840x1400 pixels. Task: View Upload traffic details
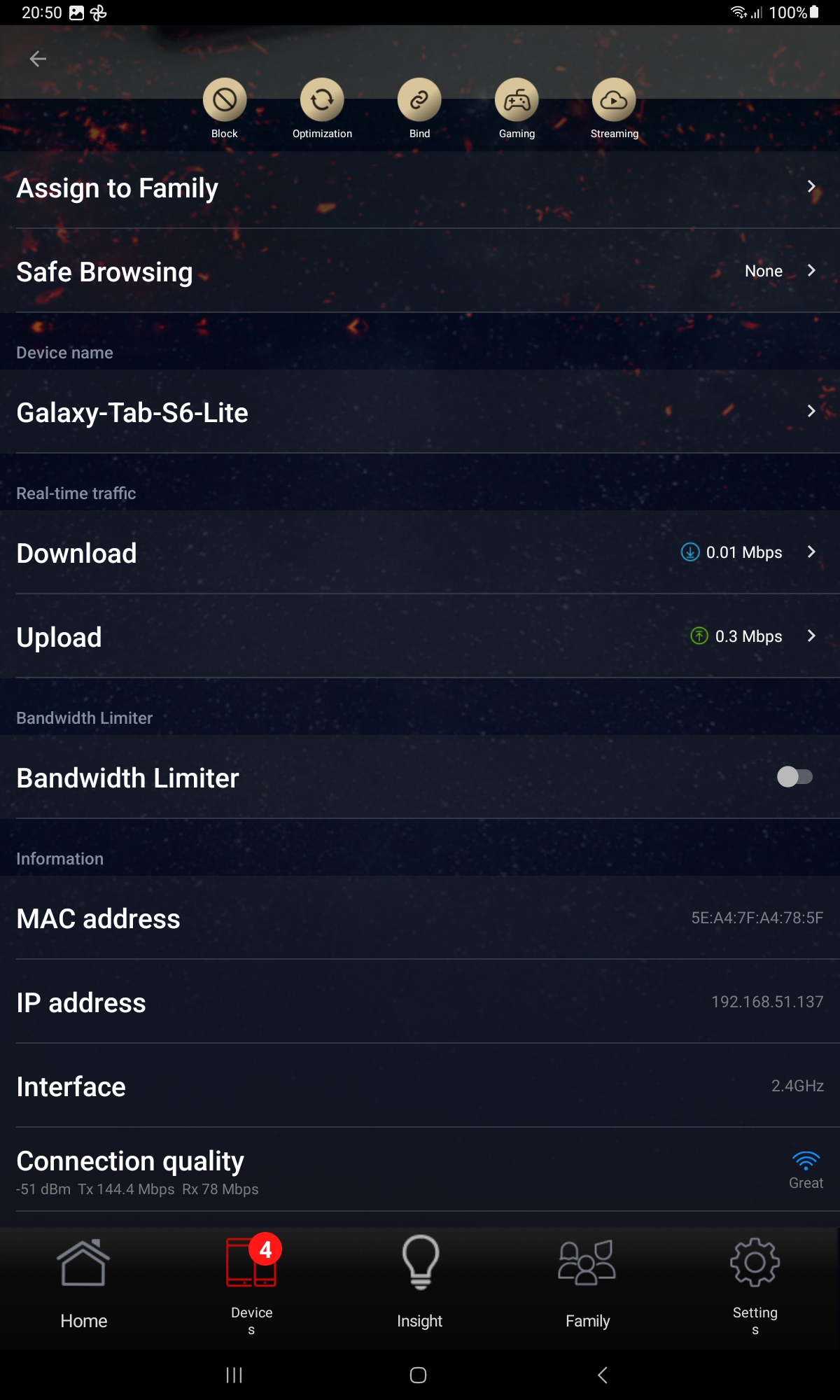(420, 637)
